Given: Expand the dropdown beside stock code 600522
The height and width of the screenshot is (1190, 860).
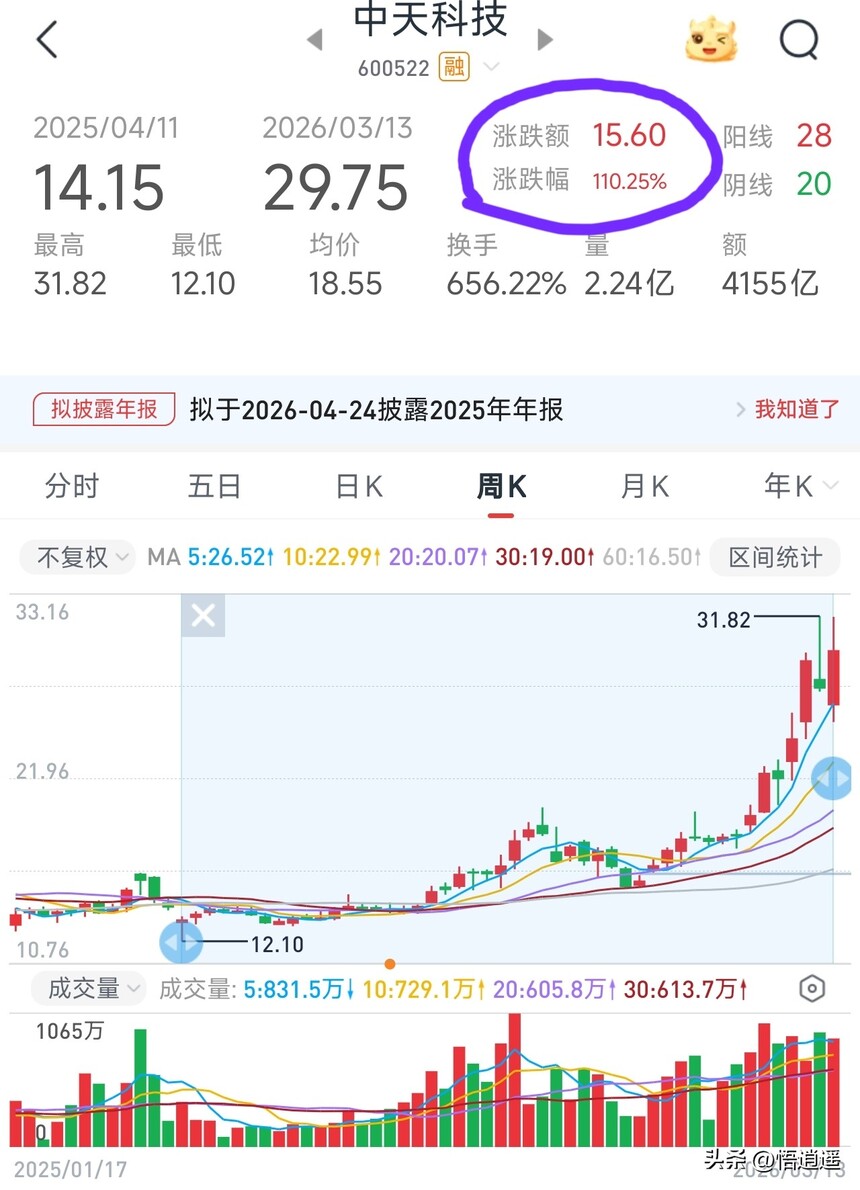Looking at the screenshot, I should point(491,68).
